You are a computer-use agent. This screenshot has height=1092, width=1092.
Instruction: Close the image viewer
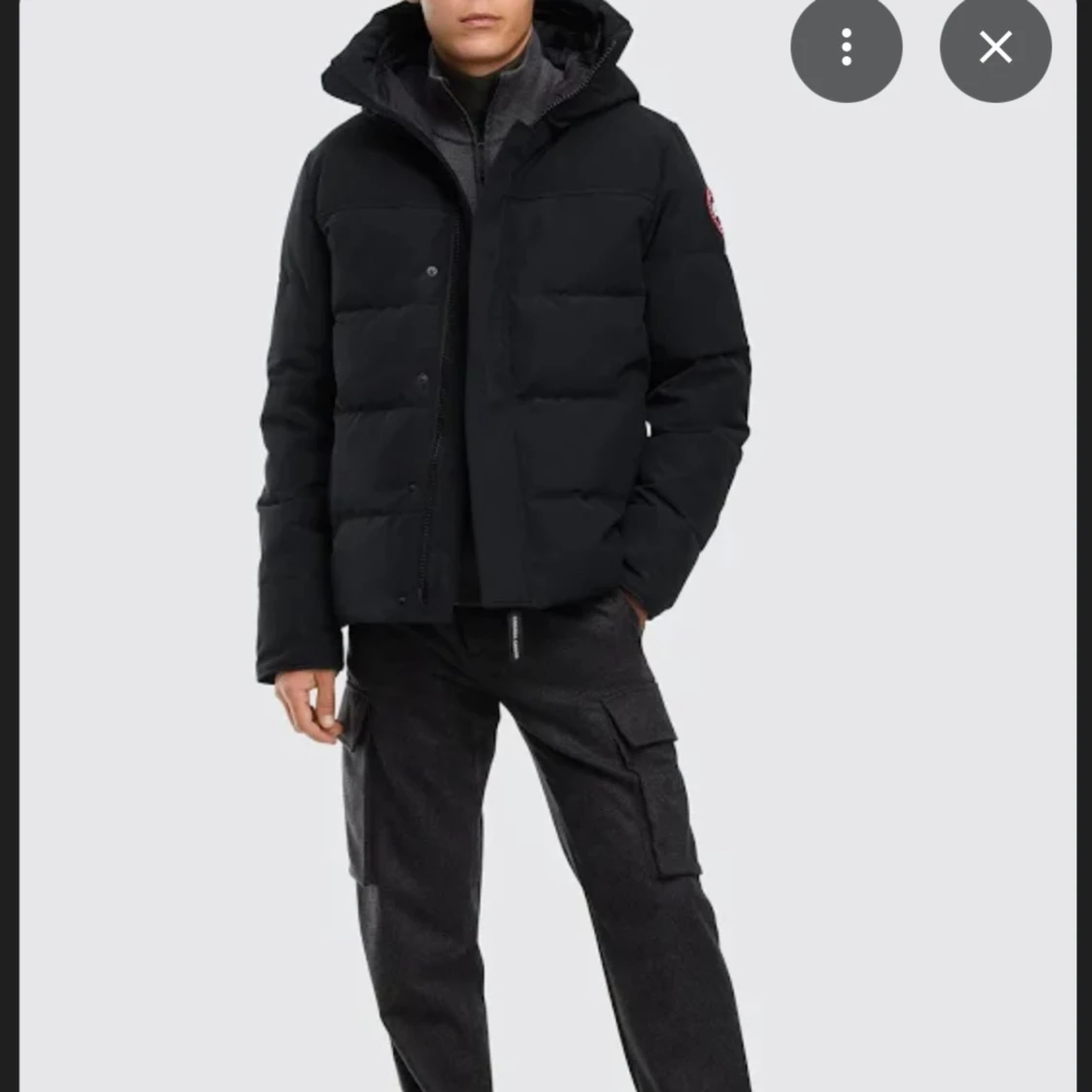tap(995, 47)
